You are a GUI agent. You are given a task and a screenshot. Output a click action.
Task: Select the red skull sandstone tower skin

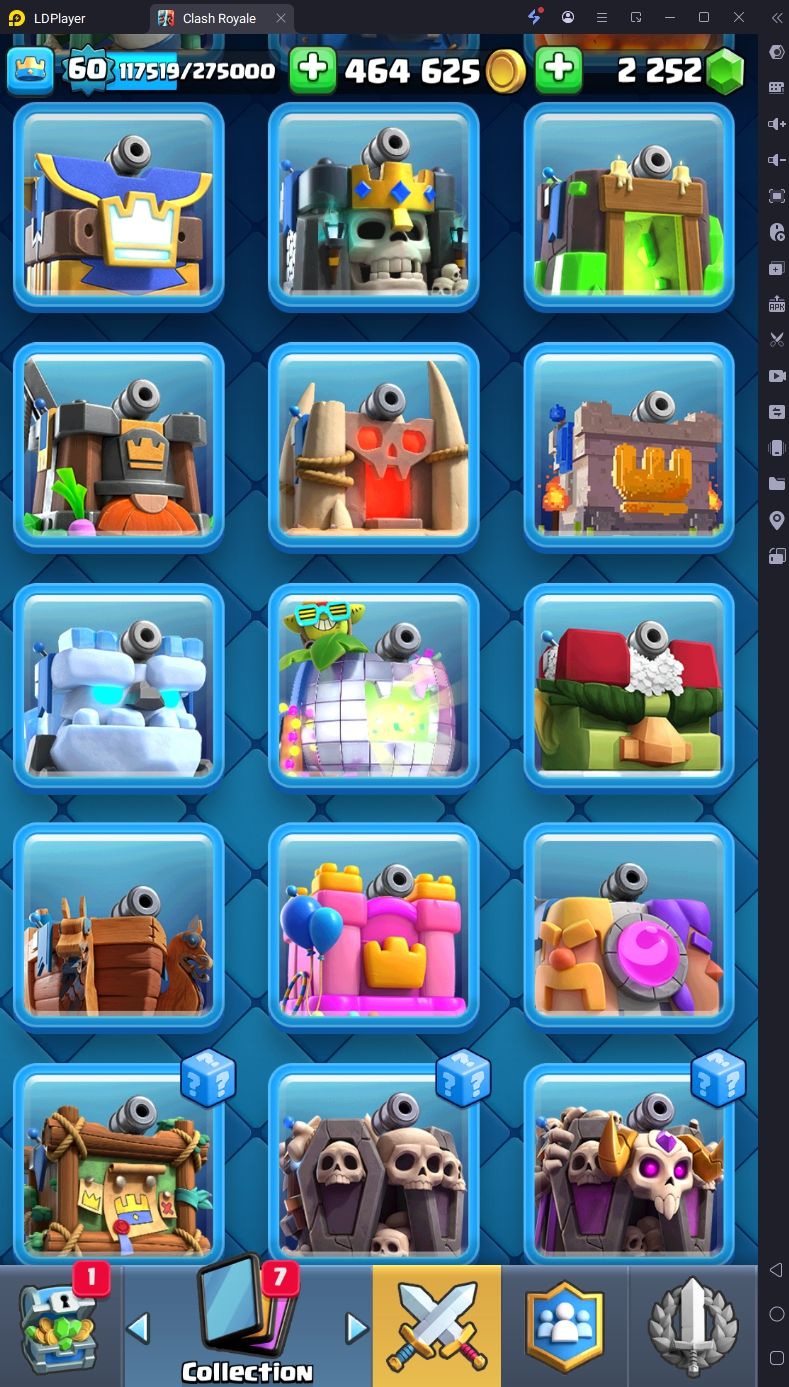(374, 447)
